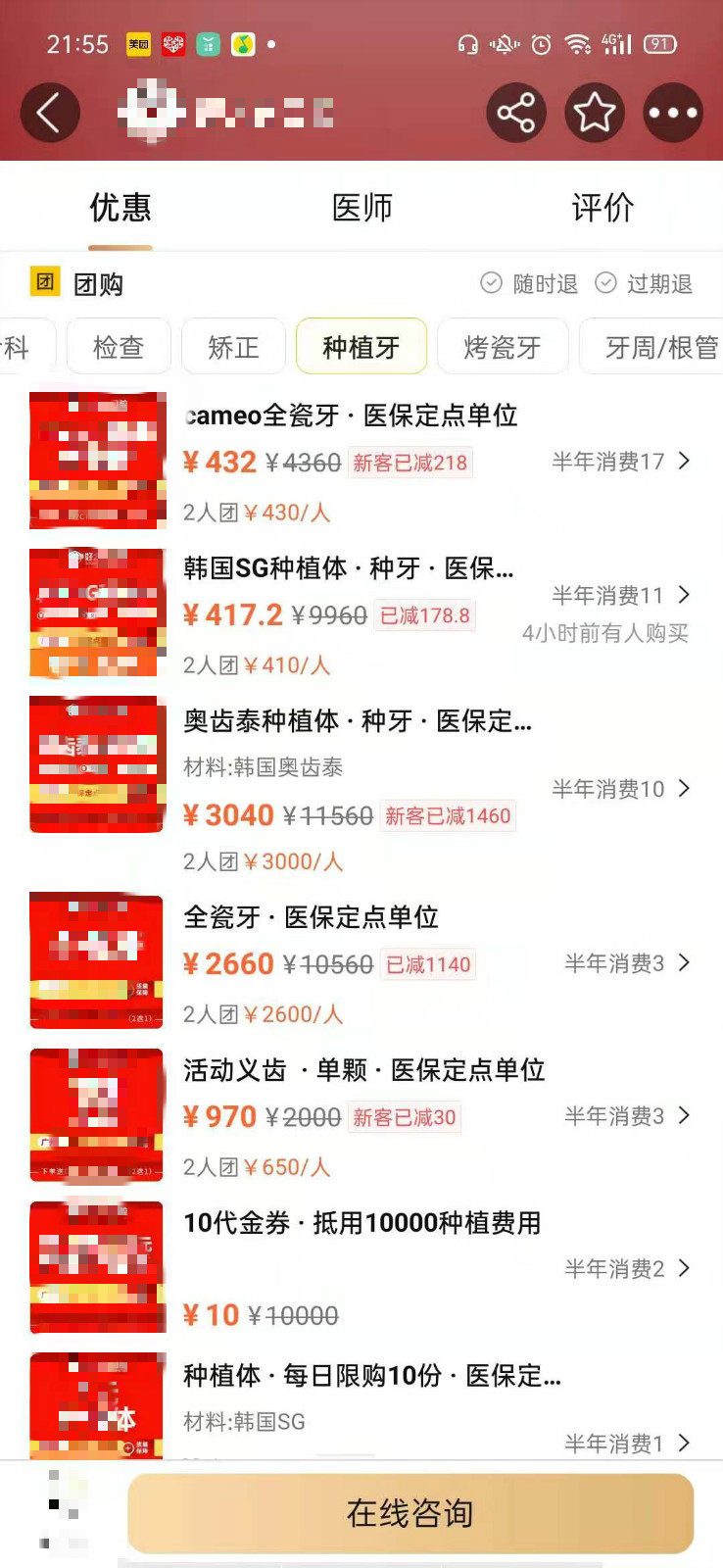Click the yellow 团 group-buy badge

coord(45,283)
